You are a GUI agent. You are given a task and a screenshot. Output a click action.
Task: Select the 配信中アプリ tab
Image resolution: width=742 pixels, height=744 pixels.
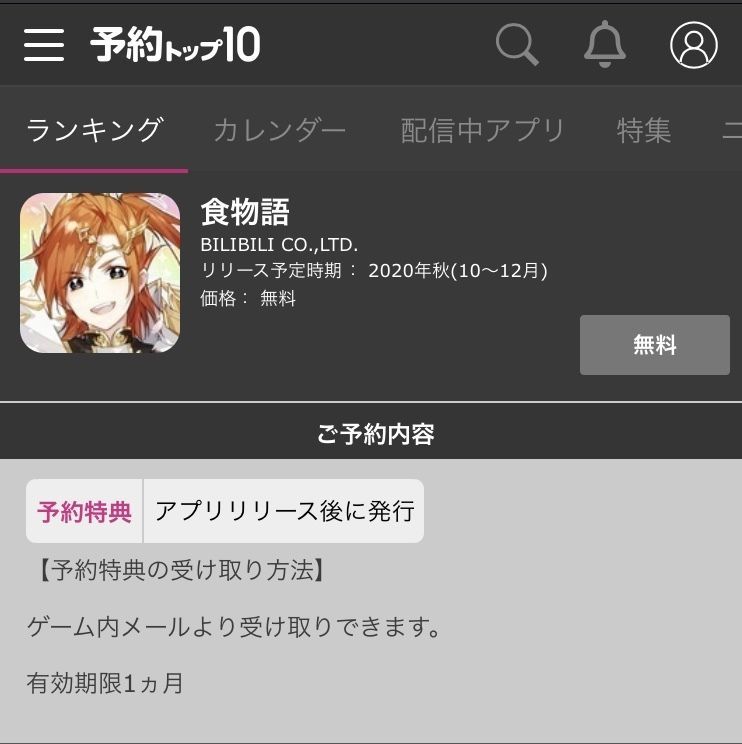click(x=483, y=130)
